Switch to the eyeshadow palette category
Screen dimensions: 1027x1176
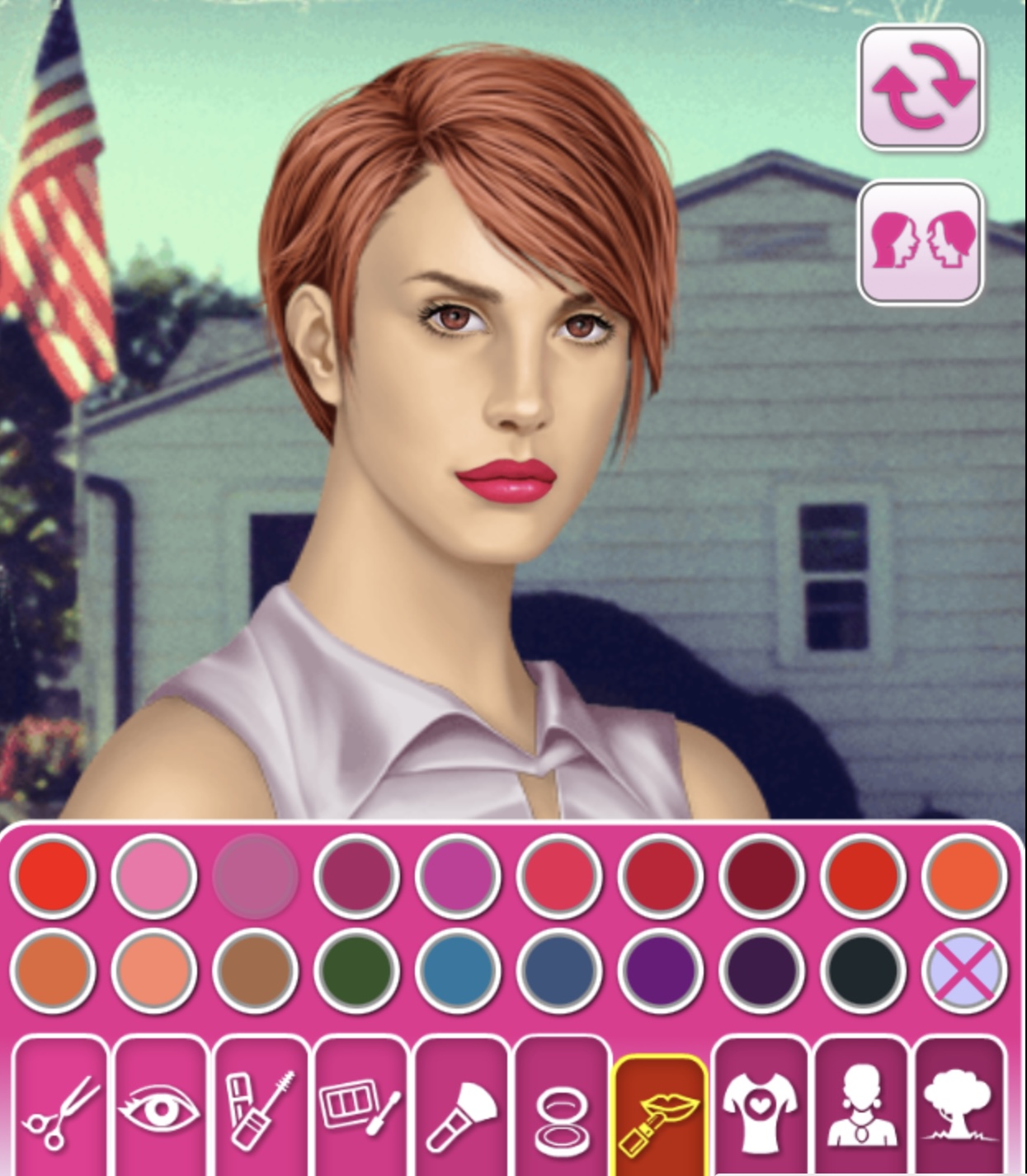361,1107
